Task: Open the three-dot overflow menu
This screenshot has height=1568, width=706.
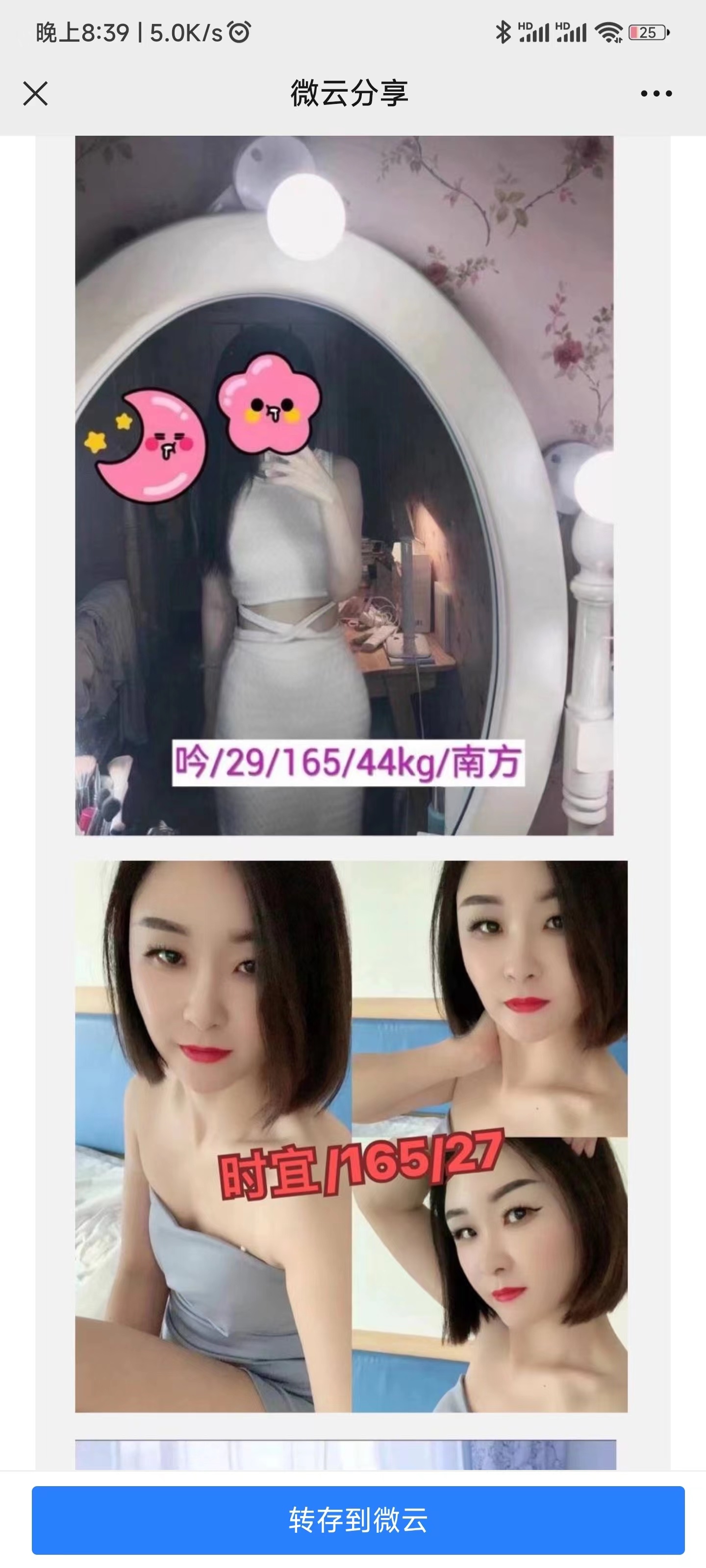Action: point(656,94)
